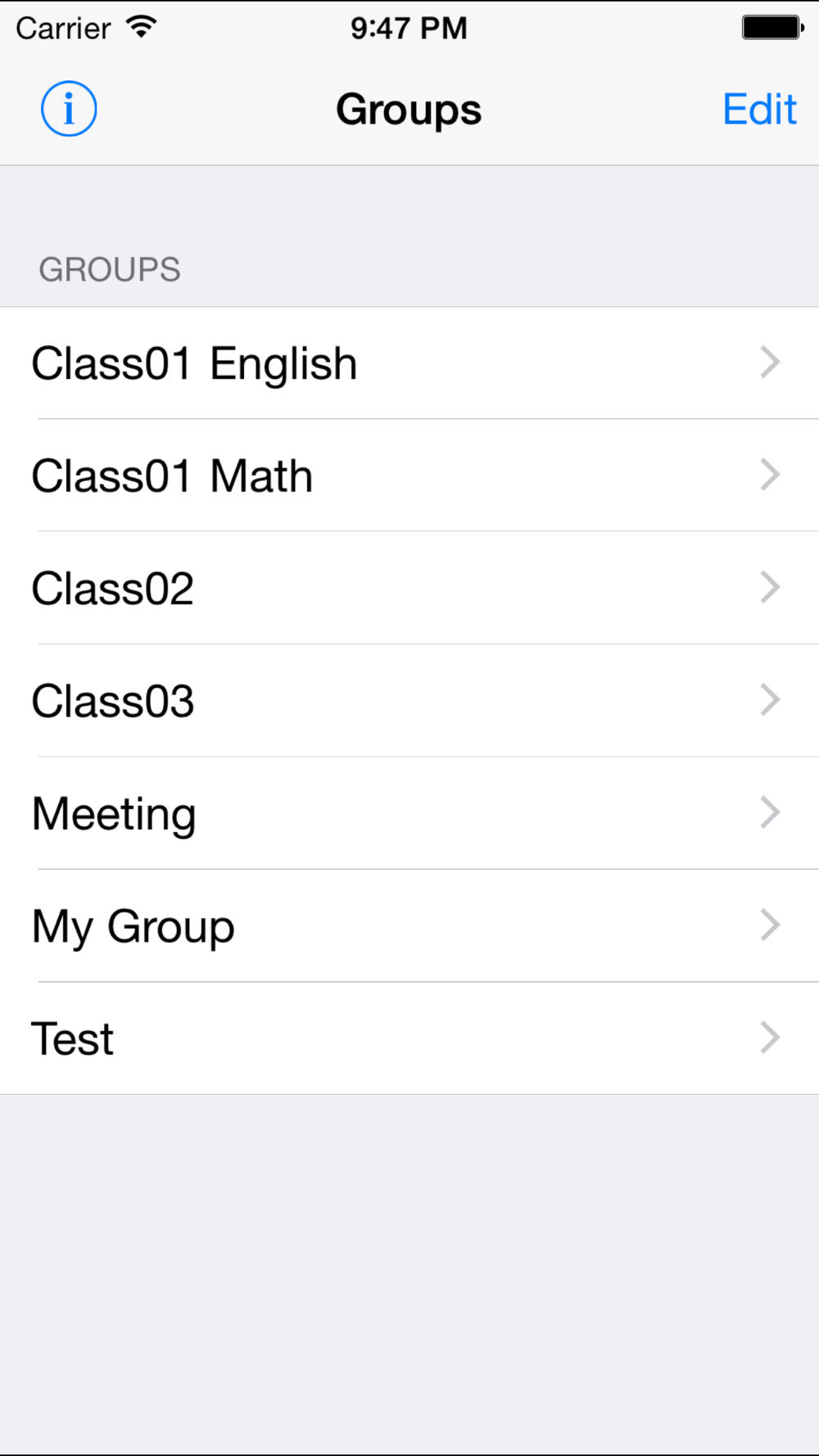Viewport: 819px width, 1456px height.
Task: Open the Class01 English group
Action: [x=409, y=363]
